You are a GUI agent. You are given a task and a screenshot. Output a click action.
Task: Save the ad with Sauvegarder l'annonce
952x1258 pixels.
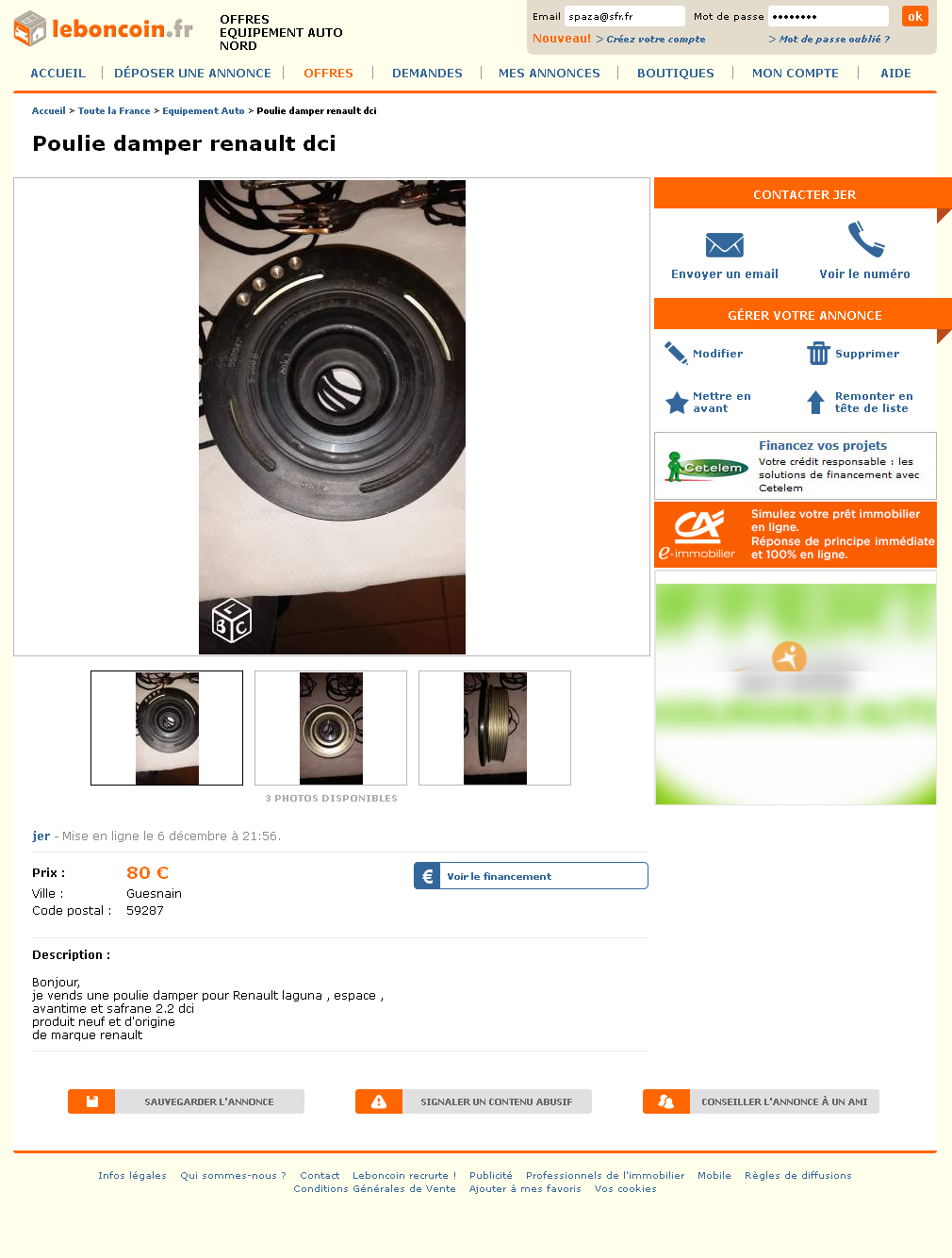pos(187,1101)
